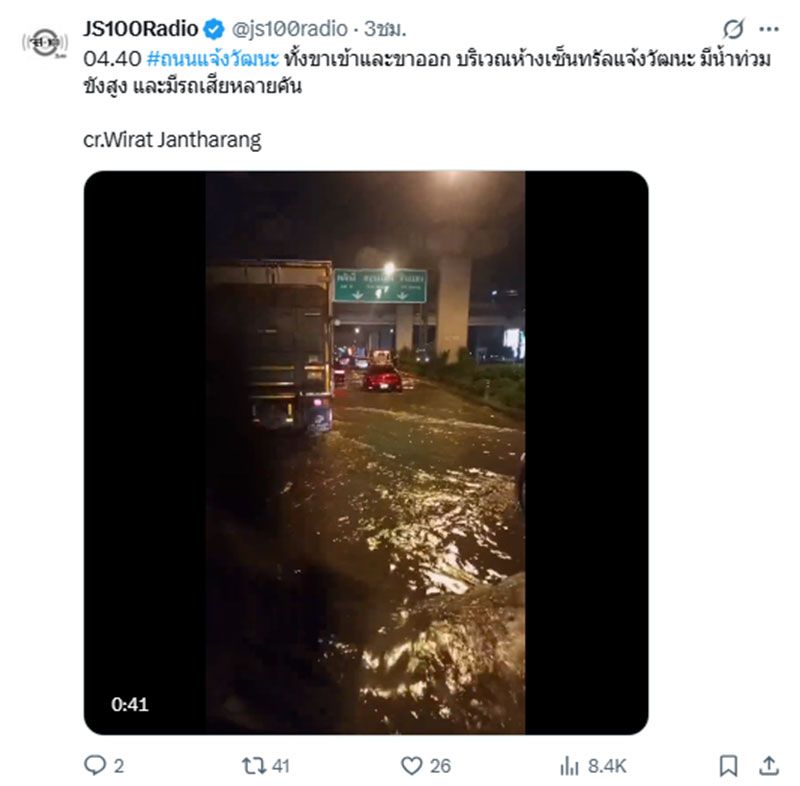Play the flooded road video
The image size is (800, 786).
click(365, 452)
